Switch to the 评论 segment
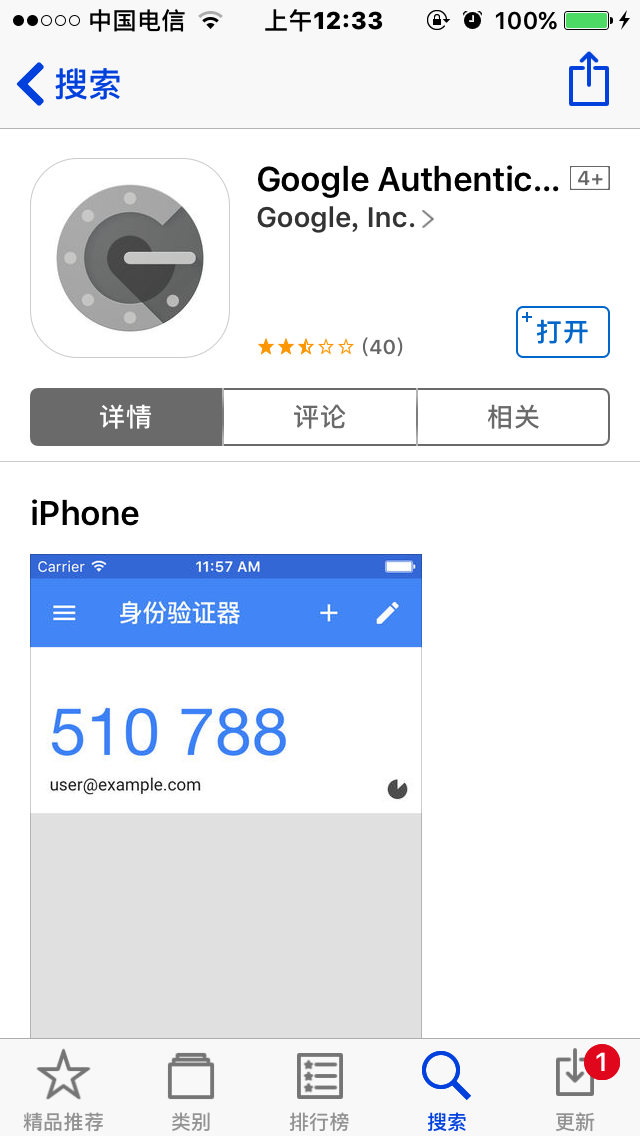The image size is (640, 1136). 319,417
